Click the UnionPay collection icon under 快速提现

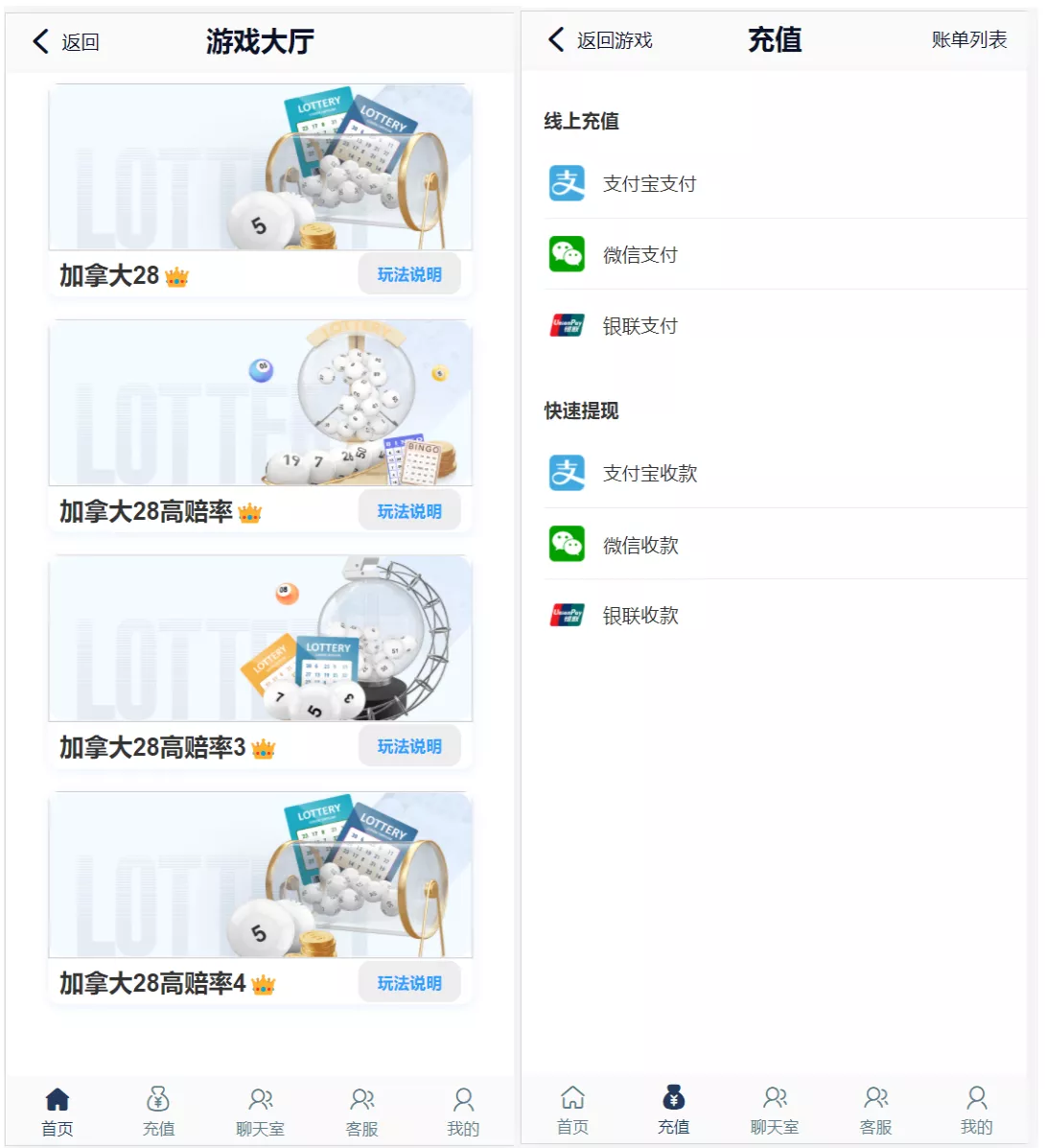[568, 615]
